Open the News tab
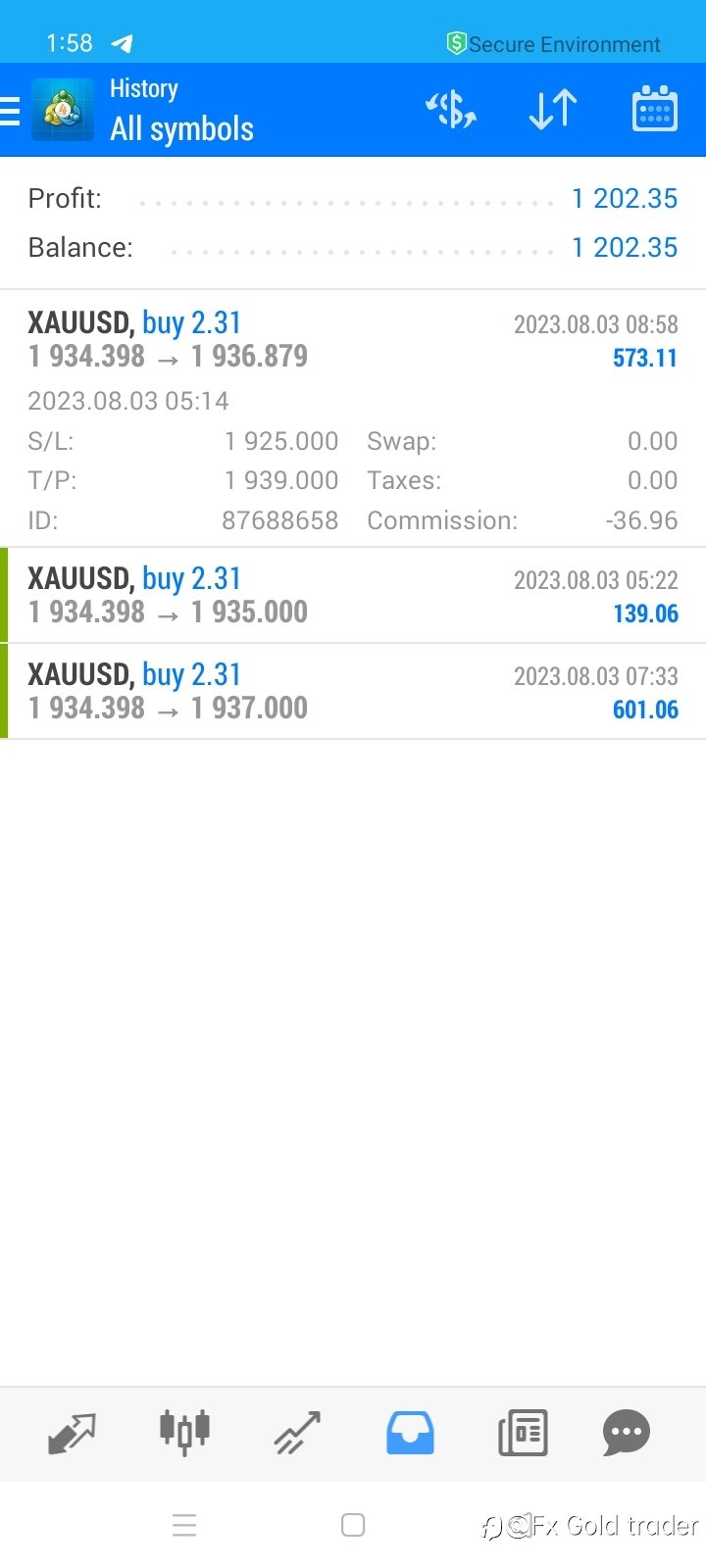The height and width of the screenshot is (1568, 706). pos(523,1434)
